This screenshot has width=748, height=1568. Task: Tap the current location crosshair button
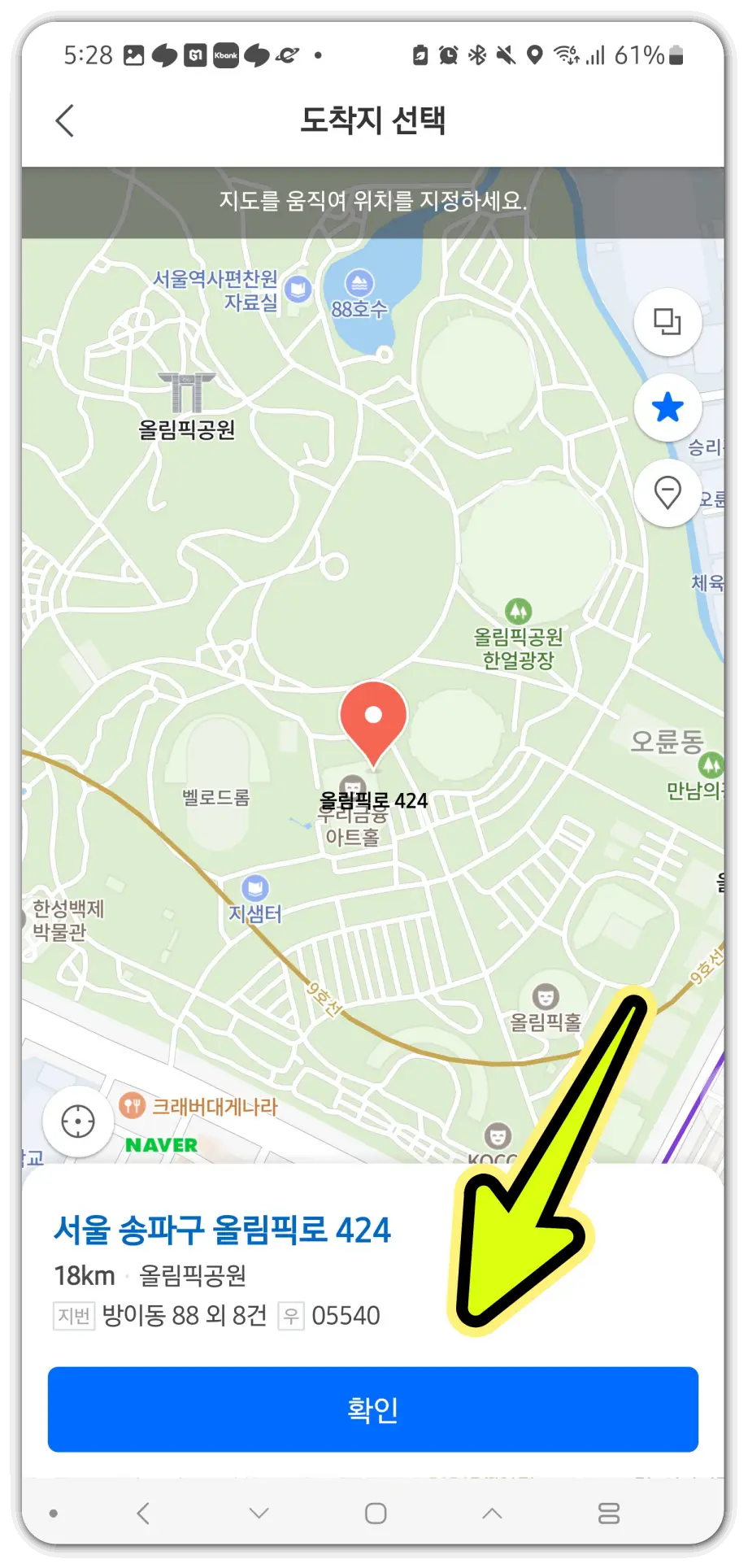pos(77,1121)
